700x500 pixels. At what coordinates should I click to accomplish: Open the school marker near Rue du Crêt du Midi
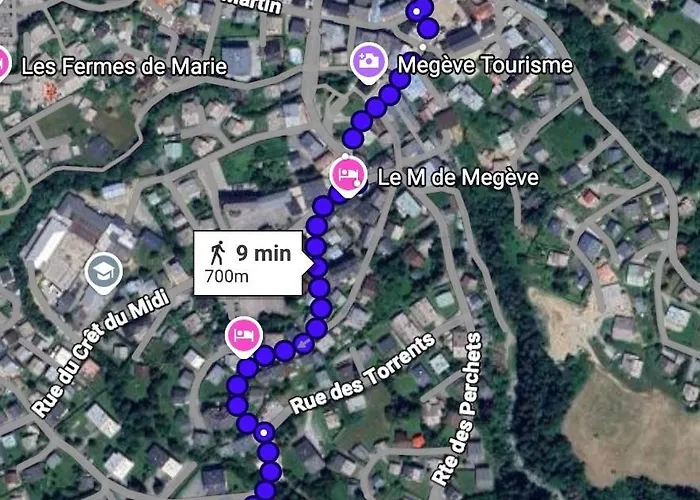coord(102,271)
